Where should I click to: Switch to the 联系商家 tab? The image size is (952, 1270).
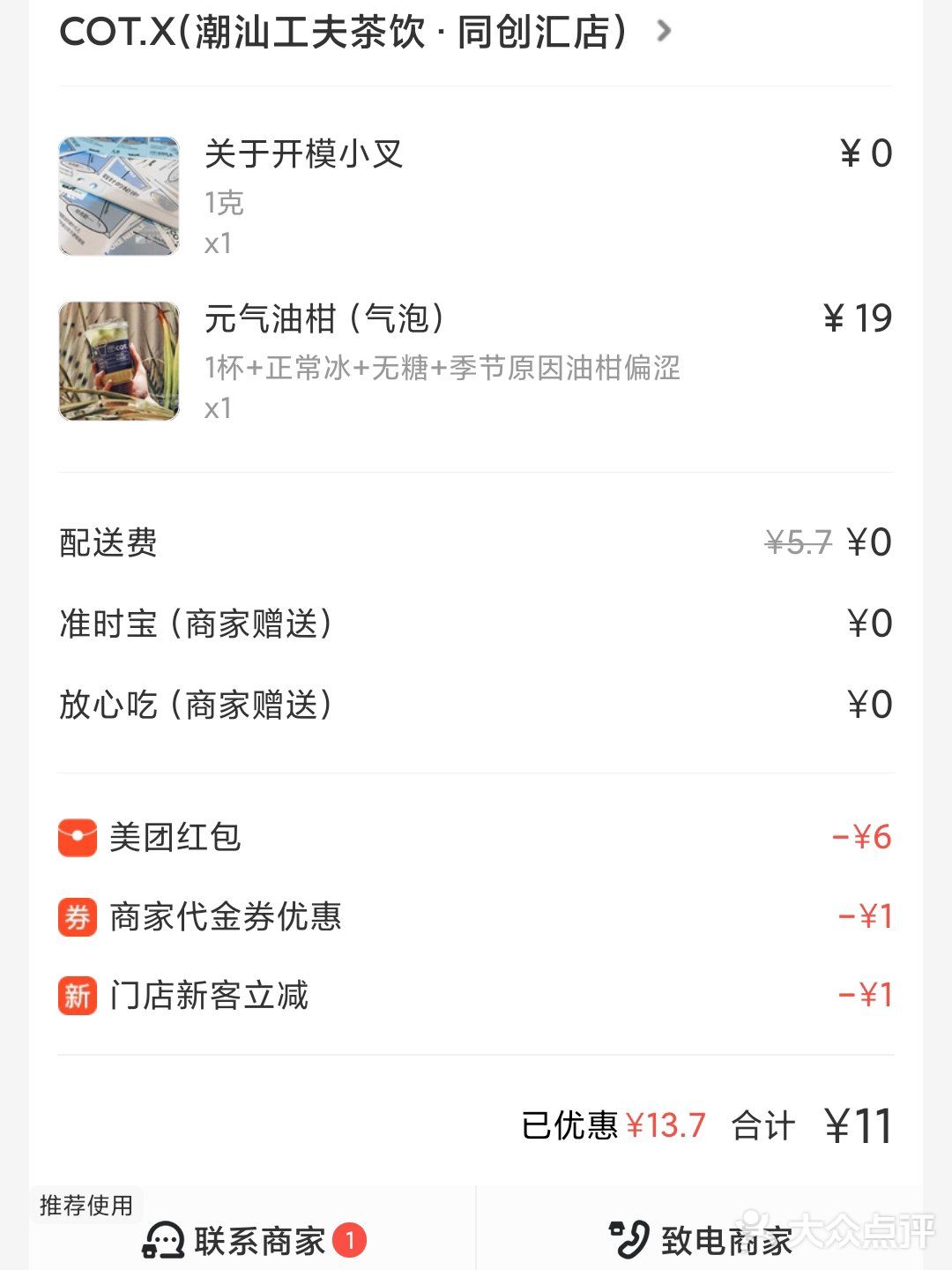[238, 1240]
